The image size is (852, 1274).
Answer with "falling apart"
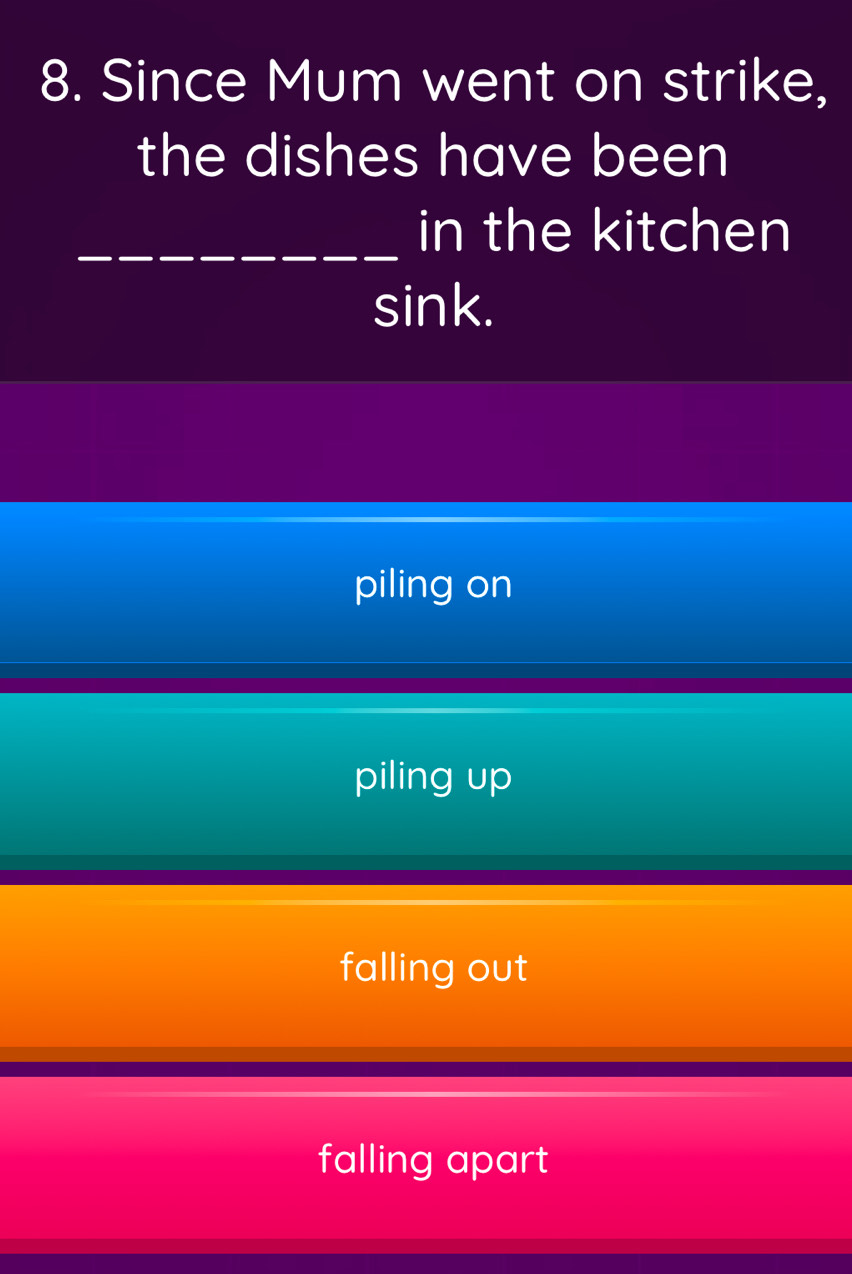pos(432,1160)
